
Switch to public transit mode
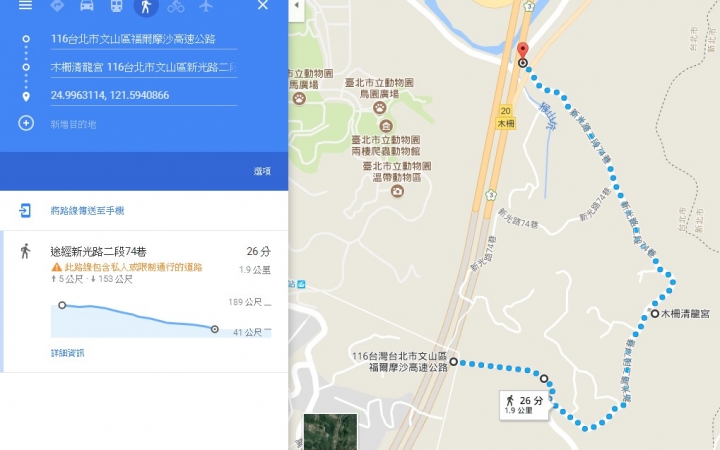116,6
